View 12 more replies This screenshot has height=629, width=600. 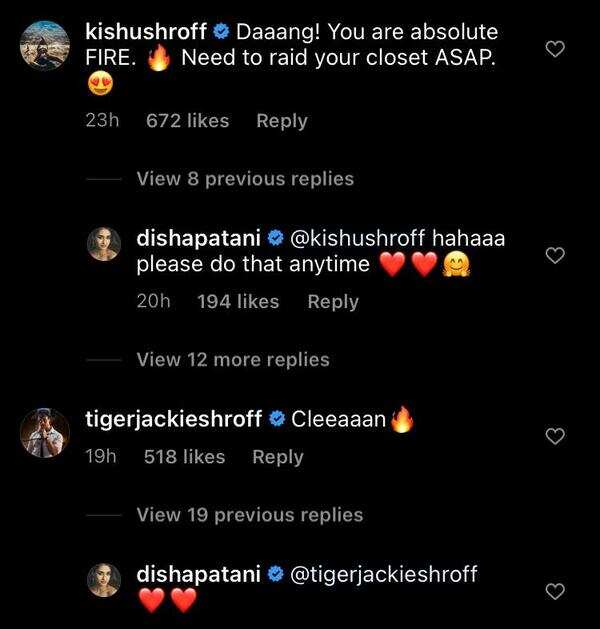point(233,359)
